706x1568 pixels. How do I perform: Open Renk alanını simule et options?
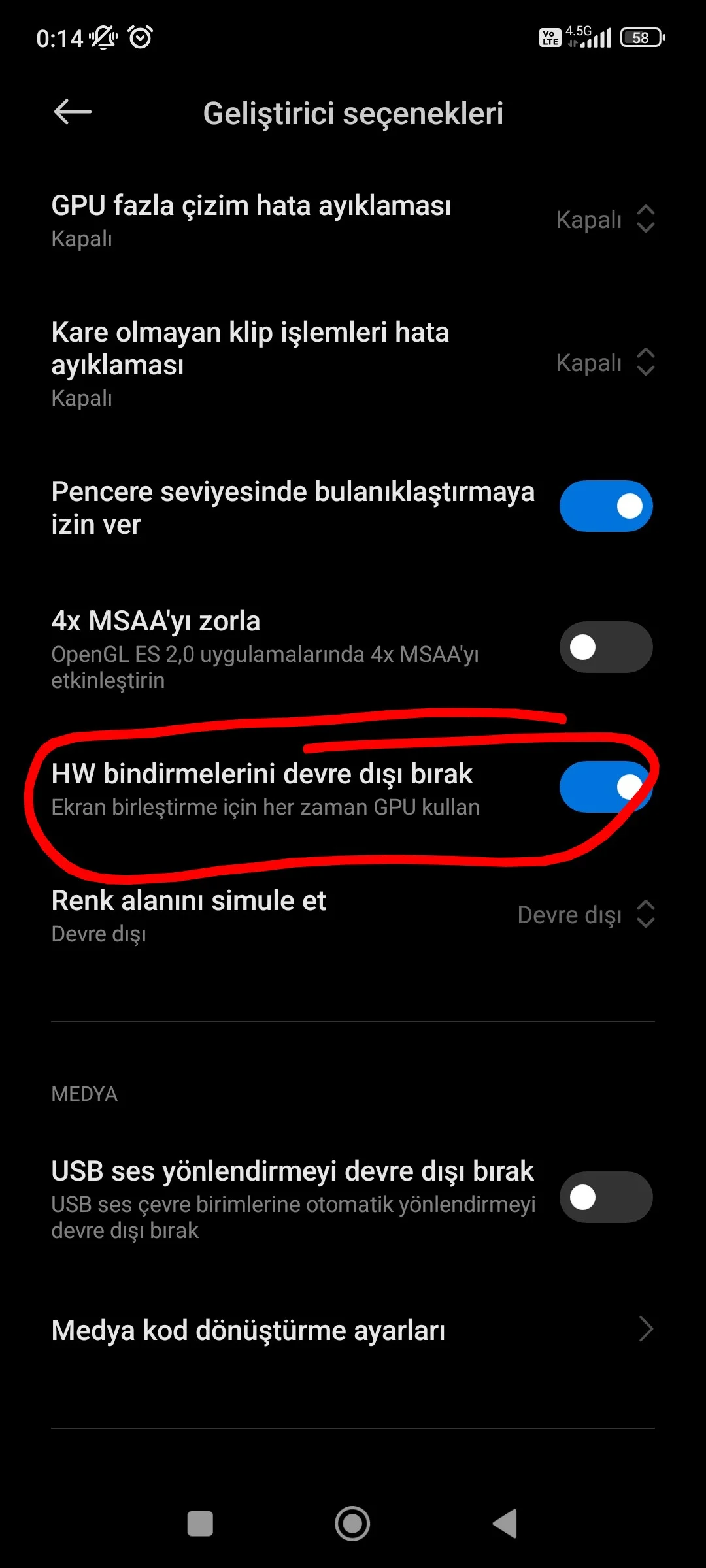tap(586, 915)
